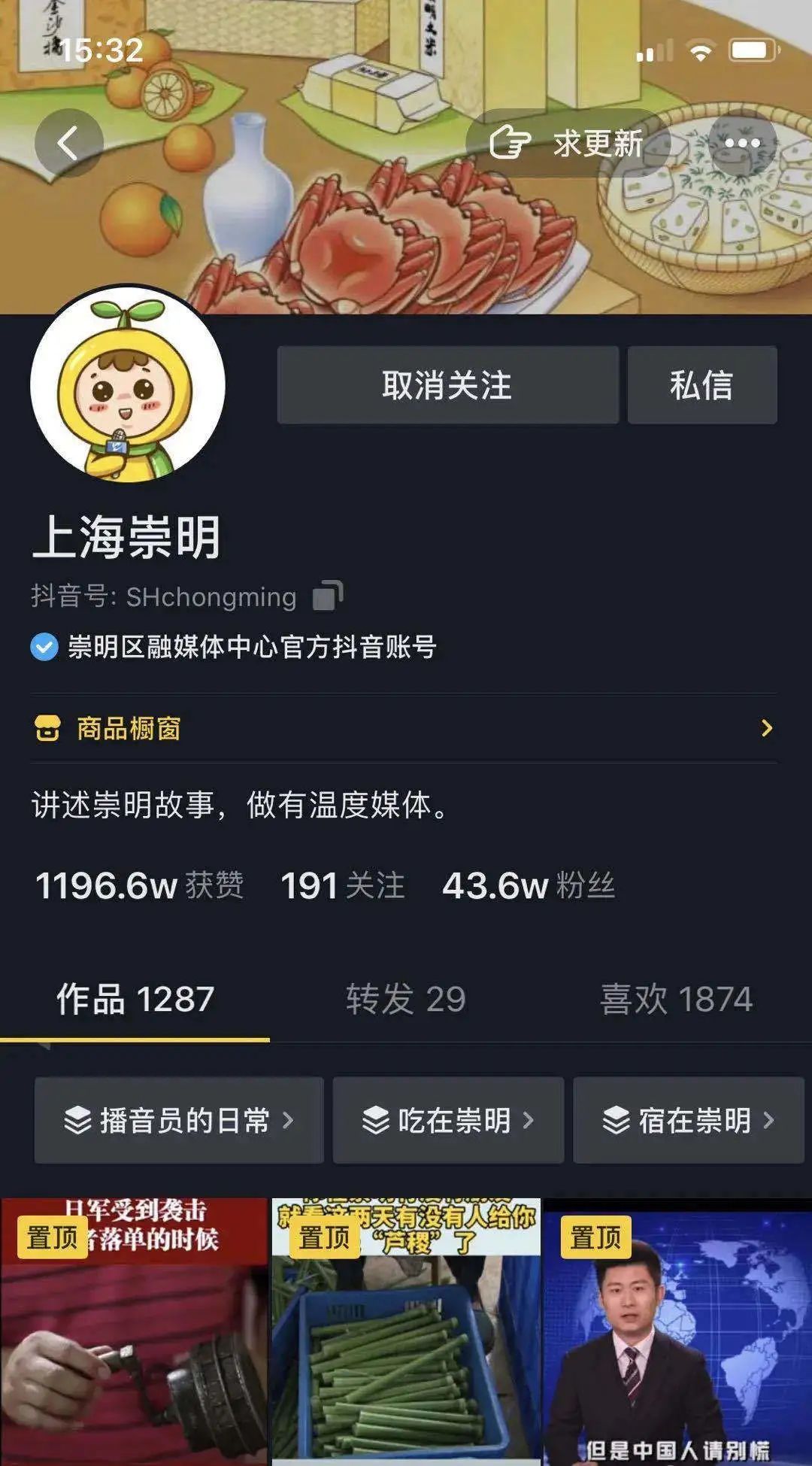Send a private message via 私信
The width and height of the screenshot is (812, 1466).
[701, 385]
